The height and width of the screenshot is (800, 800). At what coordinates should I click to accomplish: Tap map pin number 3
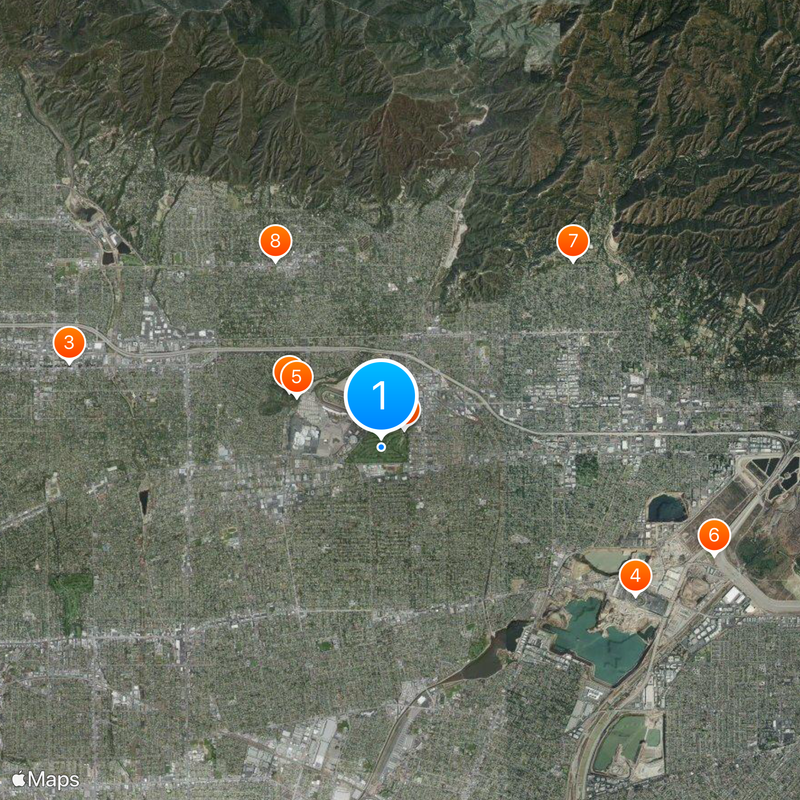tap(68, 344)
